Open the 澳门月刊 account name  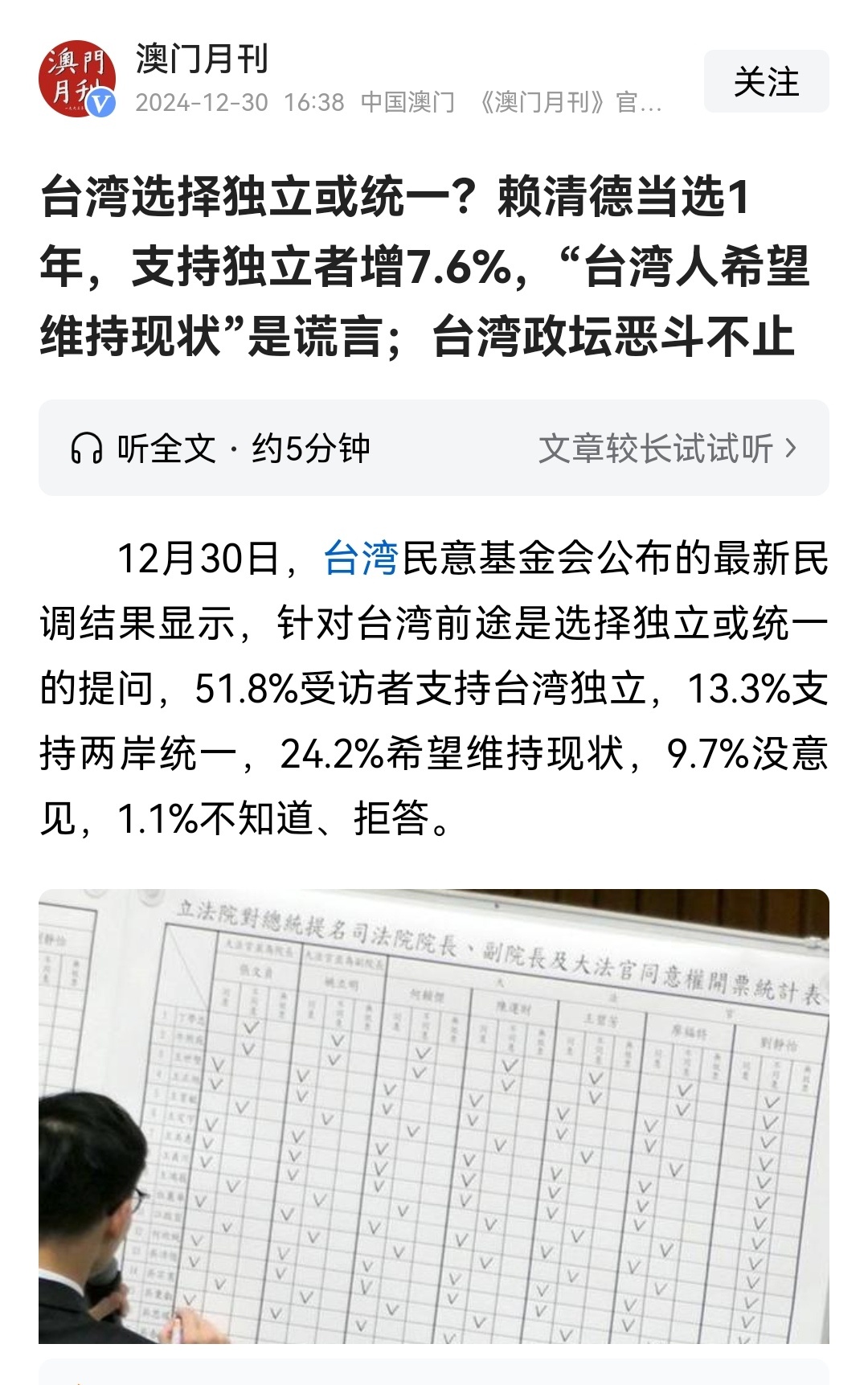(202, 59)
